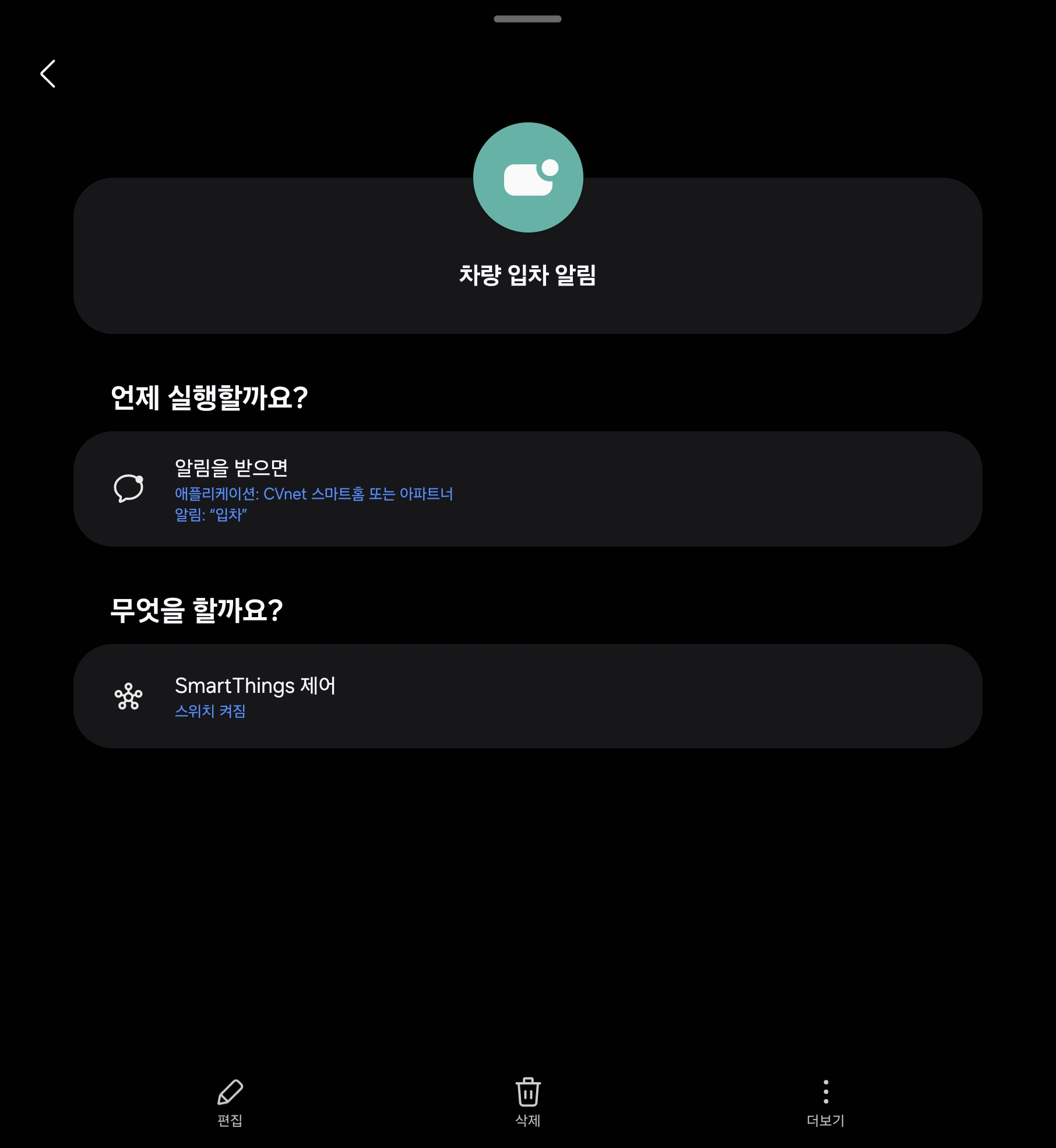The image size is (1056, 1148).
Task: Open the 스위치 켜짐 action link
Action: [210, 710]
